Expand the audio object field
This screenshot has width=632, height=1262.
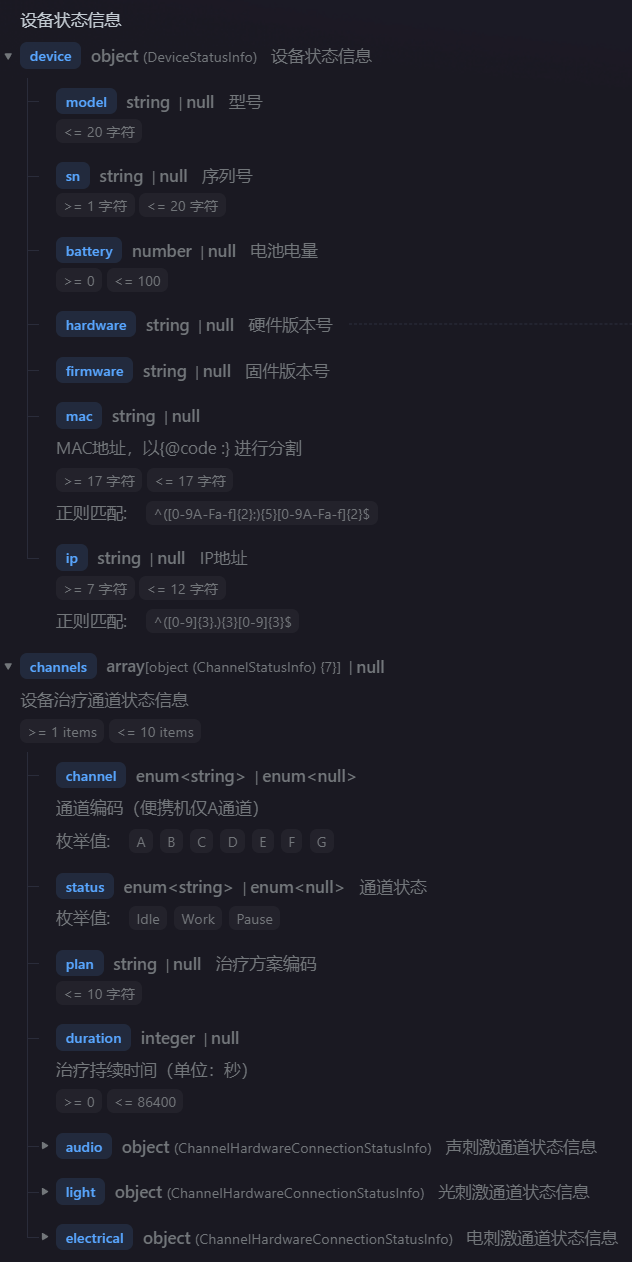pos(45,1146)
